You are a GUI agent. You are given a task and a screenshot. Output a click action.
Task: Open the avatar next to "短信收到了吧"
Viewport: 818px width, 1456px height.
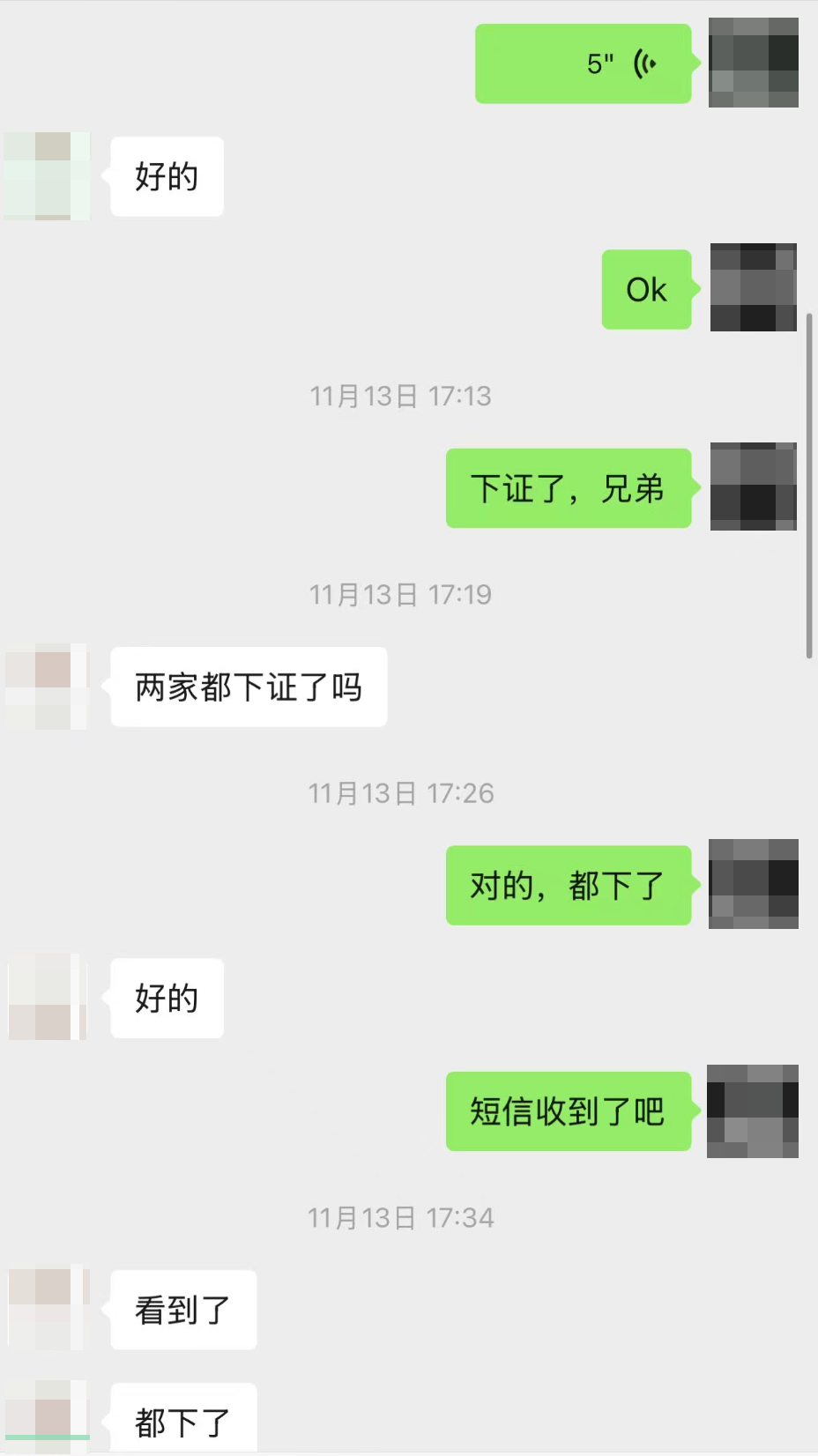752,1111
